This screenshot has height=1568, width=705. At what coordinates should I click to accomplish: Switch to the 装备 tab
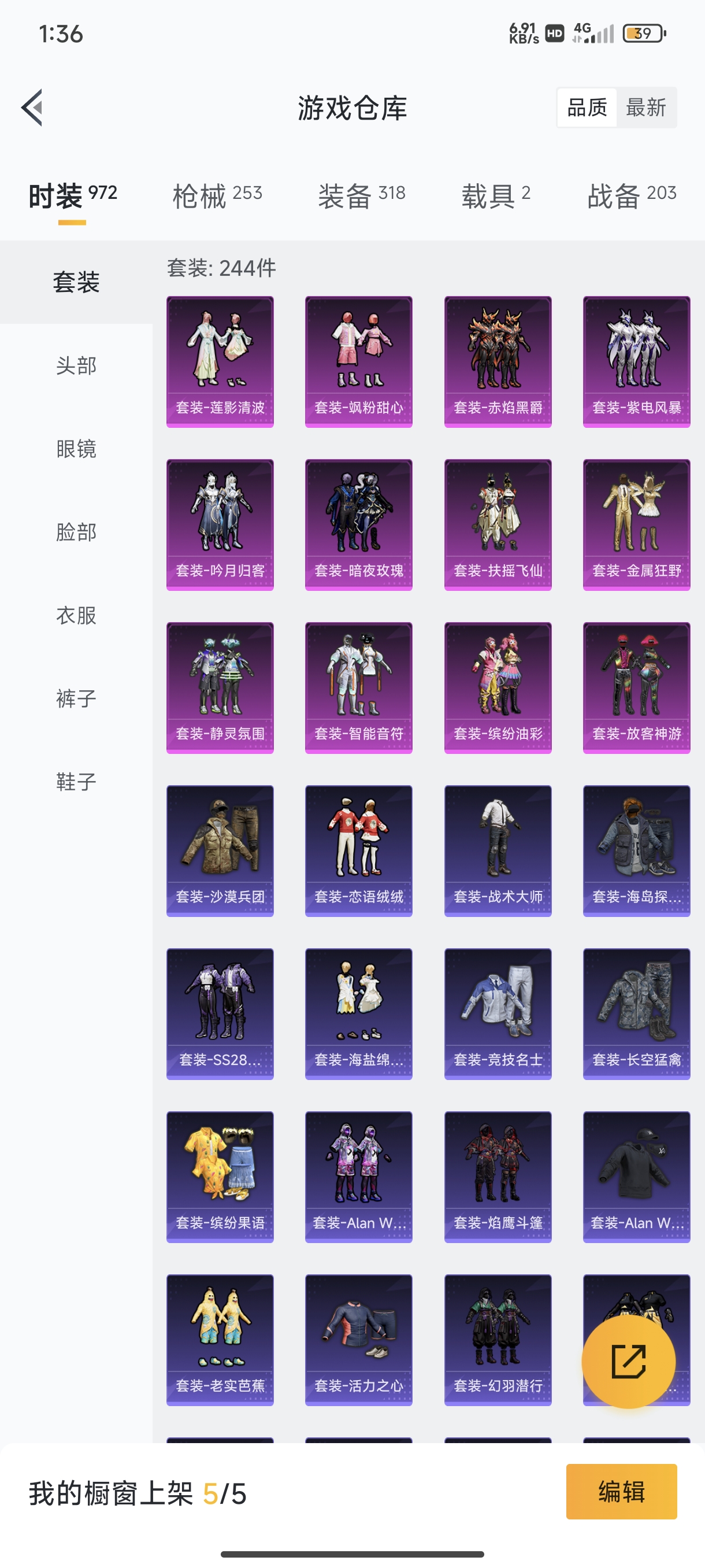tap(361, 196)
